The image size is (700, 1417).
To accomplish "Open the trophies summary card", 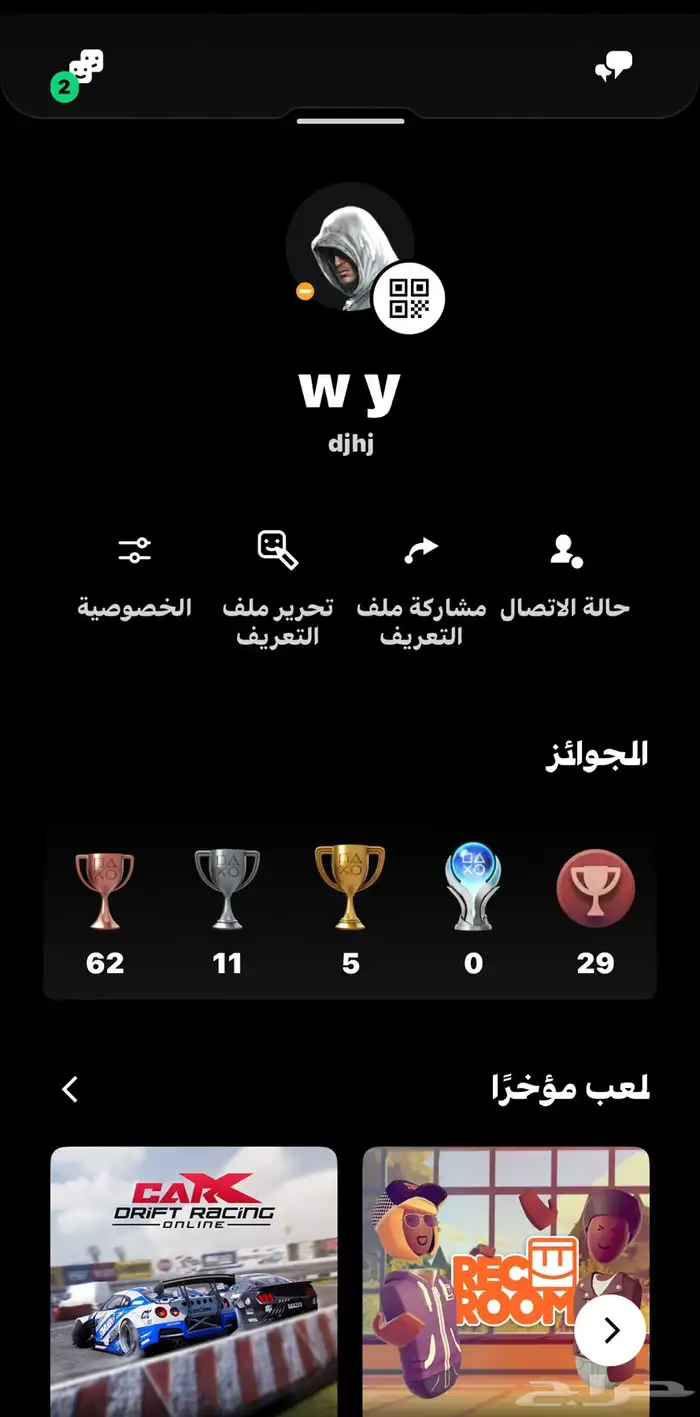I will (350, 913).
